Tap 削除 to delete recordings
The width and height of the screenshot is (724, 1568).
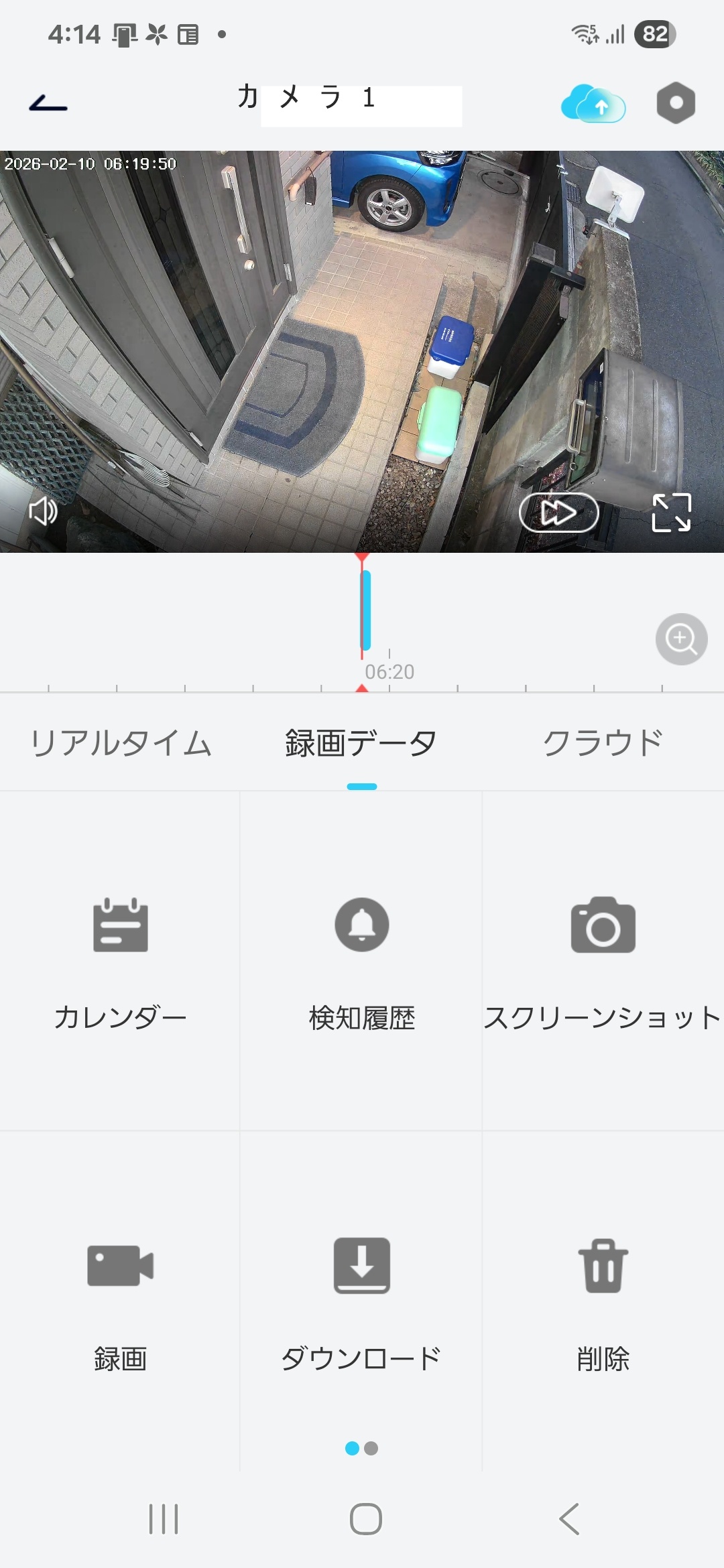pos(603,1302)
